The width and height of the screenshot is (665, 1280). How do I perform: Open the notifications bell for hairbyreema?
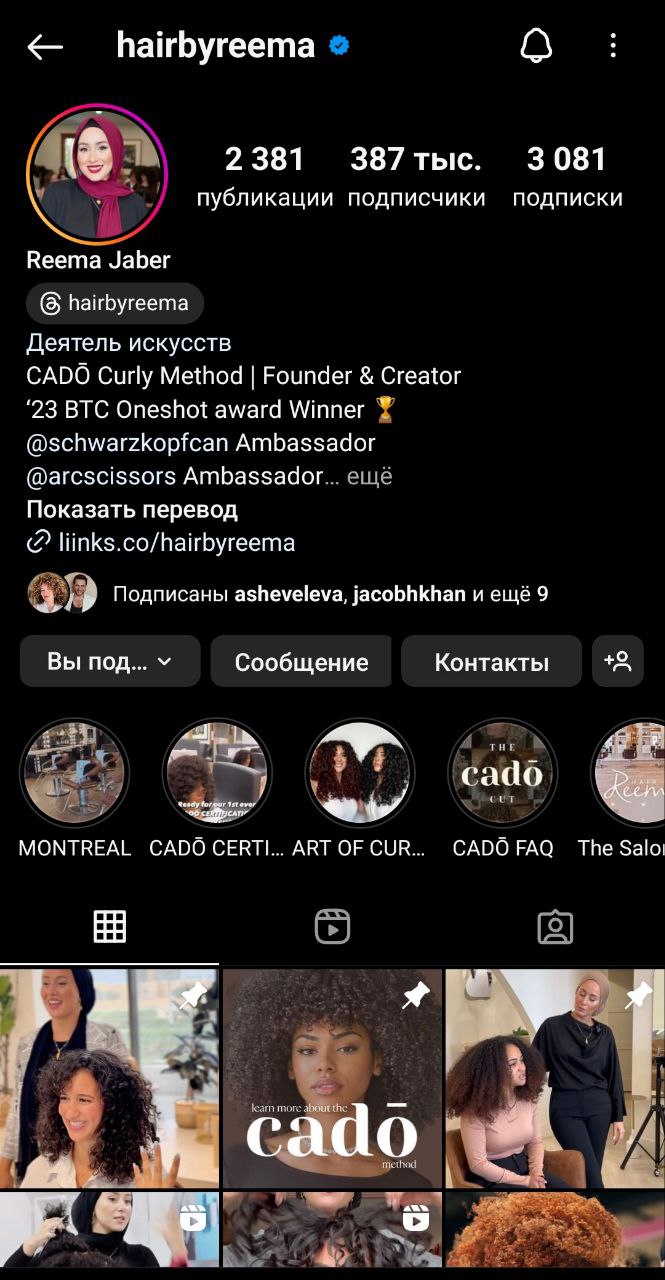point(536,45)
